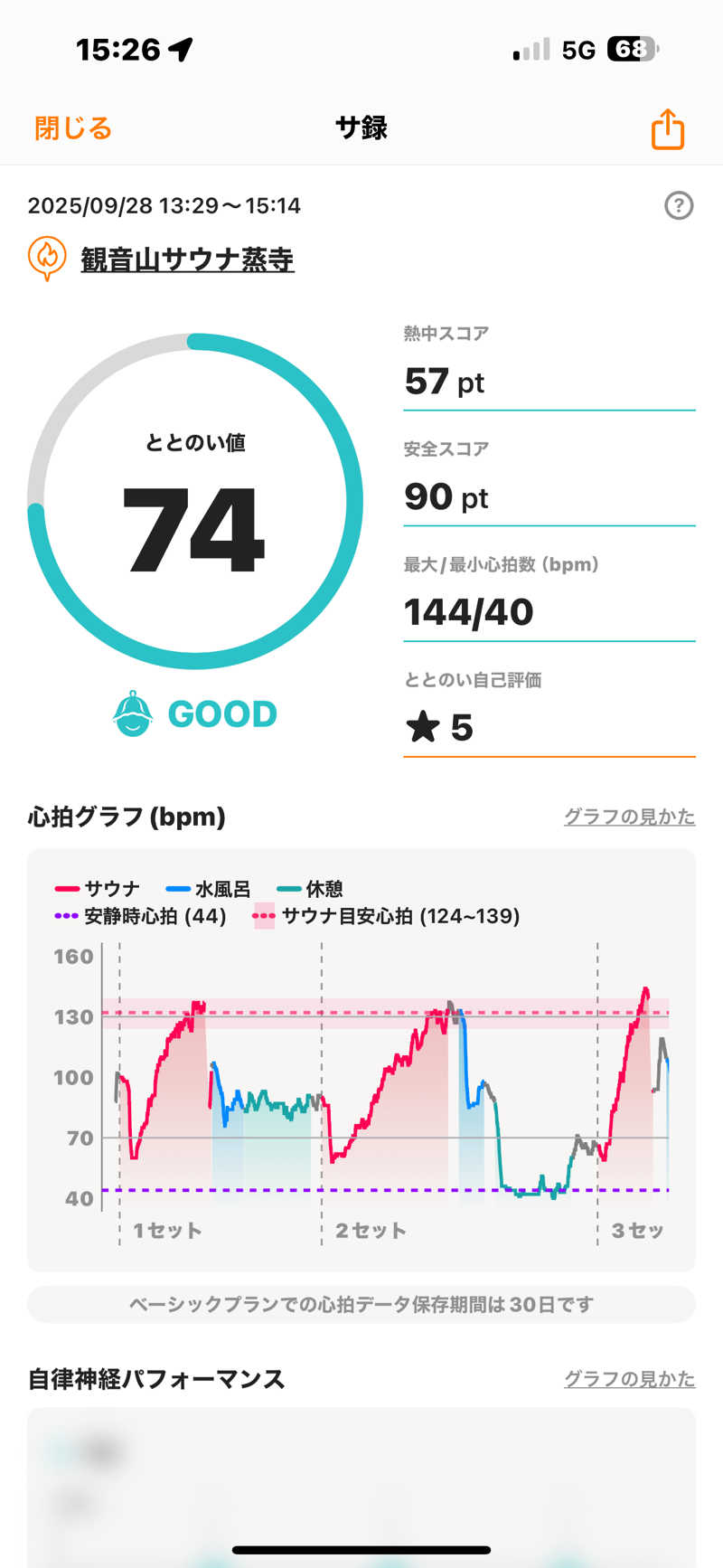Open the 観音山サウナ蒸寺 facility link
This screenshot has height=1568, width=723.
(x=187, y=260)
